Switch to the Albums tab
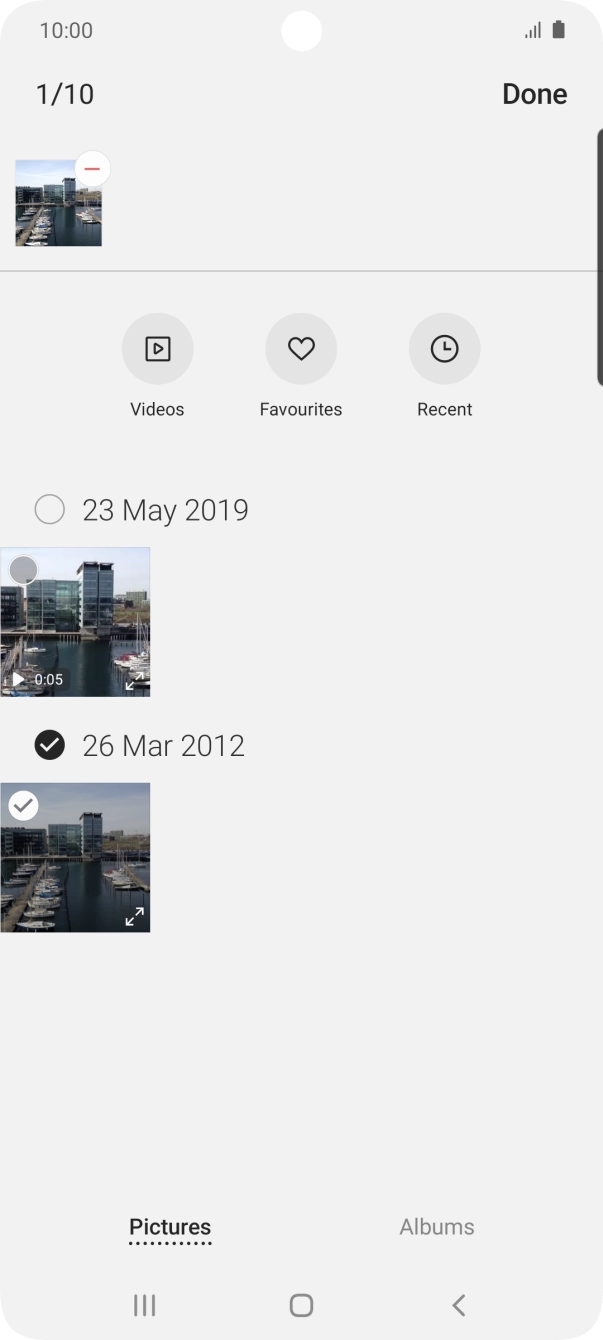Screen dimensions: 603x1340 coord(436,1227)
